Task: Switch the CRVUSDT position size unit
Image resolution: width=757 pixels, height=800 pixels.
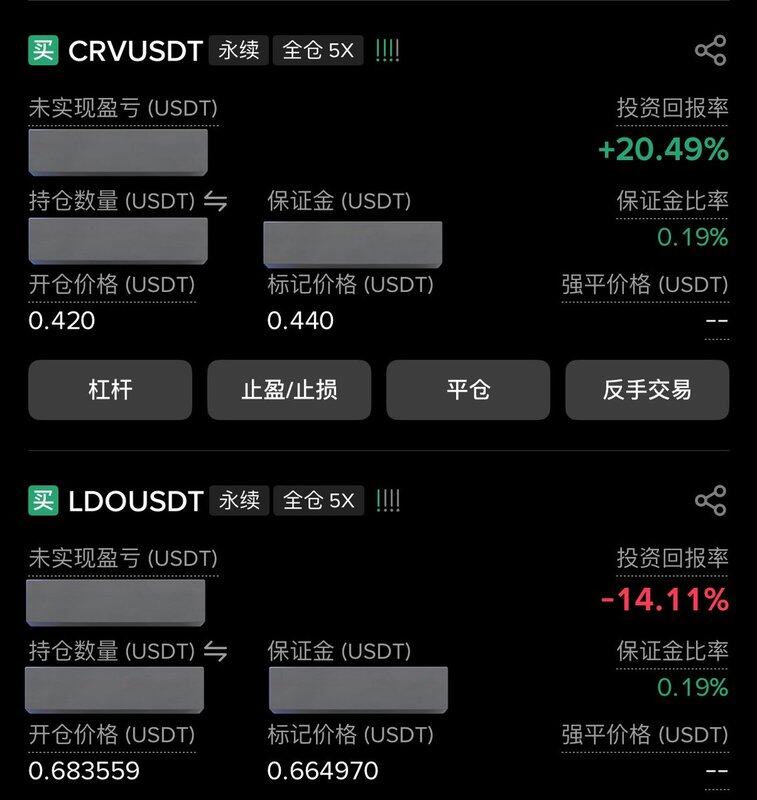Action: pyautogui.click(x=215, y=202)
